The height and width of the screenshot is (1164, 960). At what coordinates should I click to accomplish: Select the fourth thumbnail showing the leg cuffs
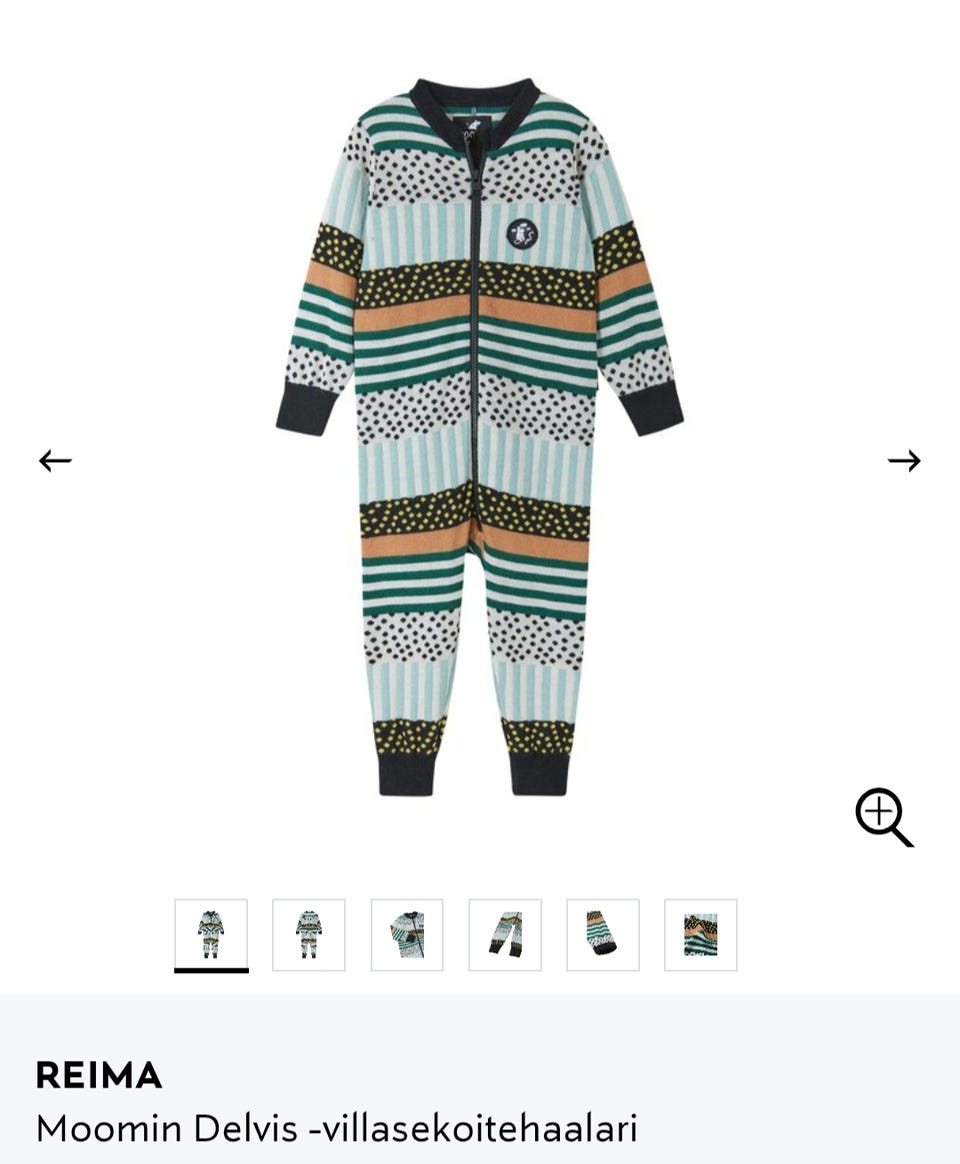point(505,934)
